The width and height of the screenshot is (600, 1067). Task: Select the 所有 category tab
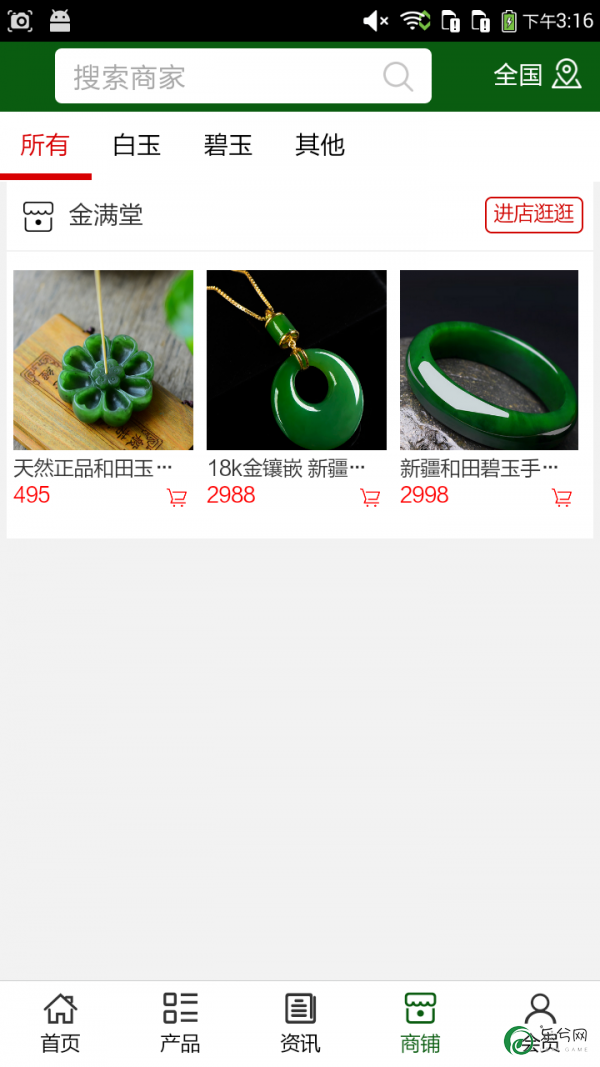[x=45, y=145]
